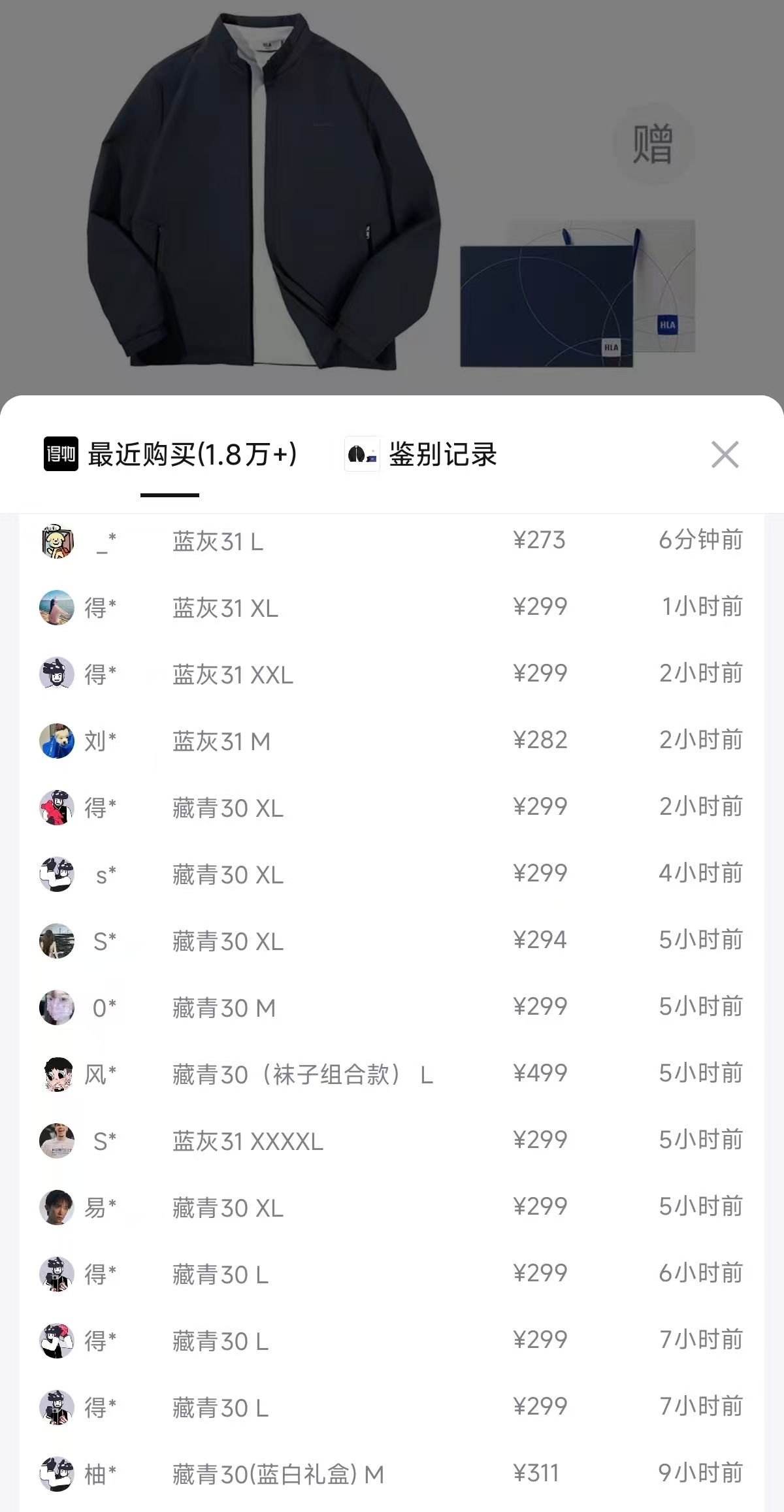The image size is (784, 1512).
Task: Select the avatar next to buyer 风*
Action: 57,1074
